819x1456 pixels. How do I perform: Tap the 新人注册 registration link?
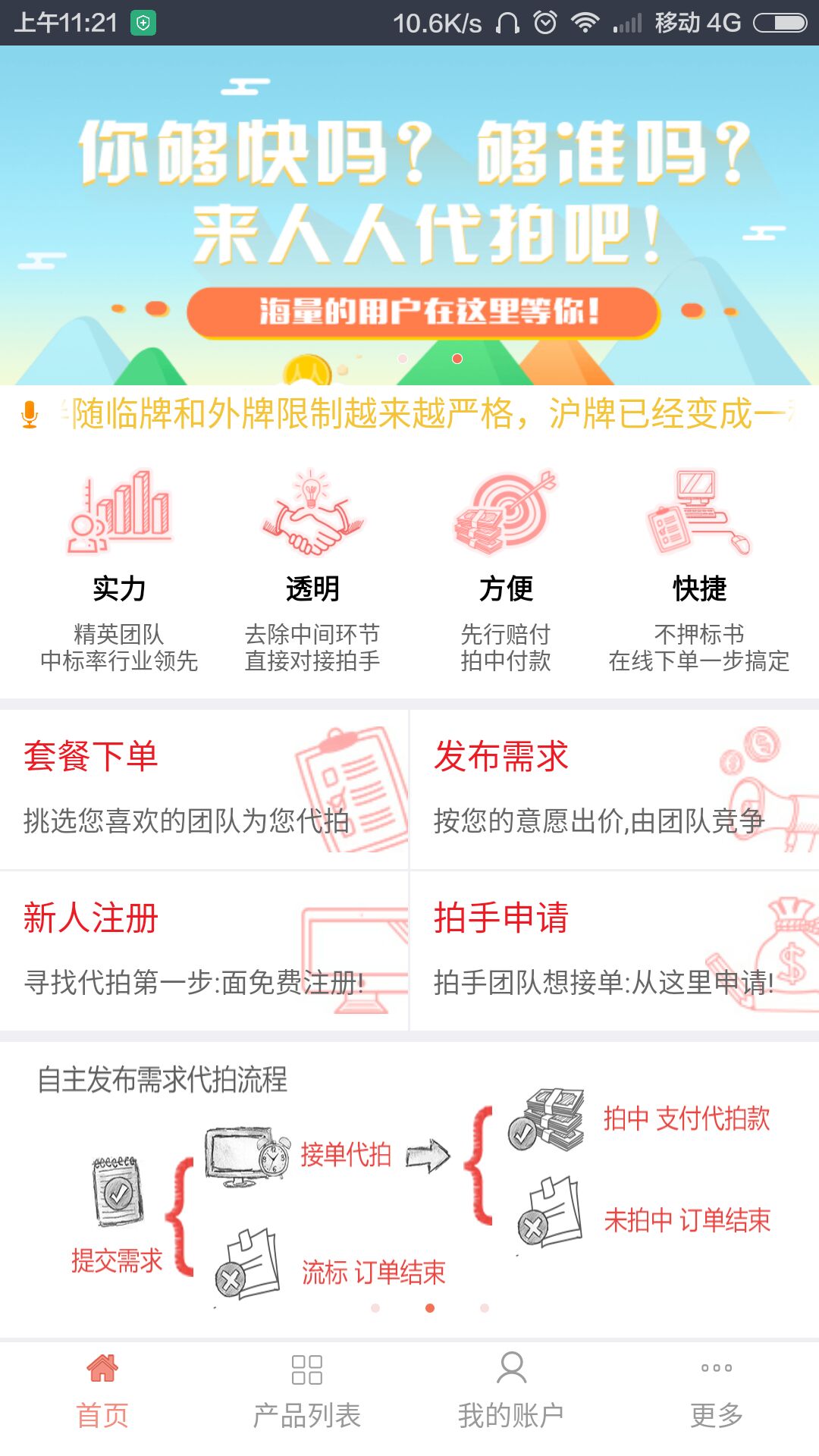91,918
